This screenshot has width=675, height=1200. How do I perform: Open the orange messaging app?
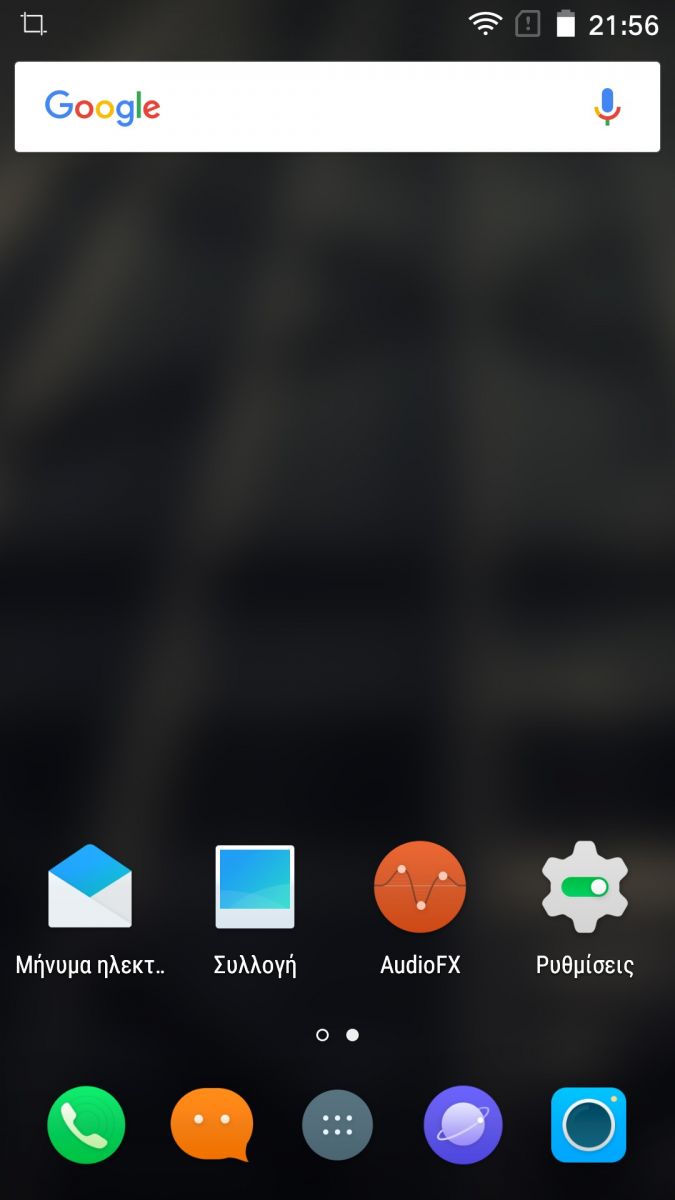pos(212,1125)
